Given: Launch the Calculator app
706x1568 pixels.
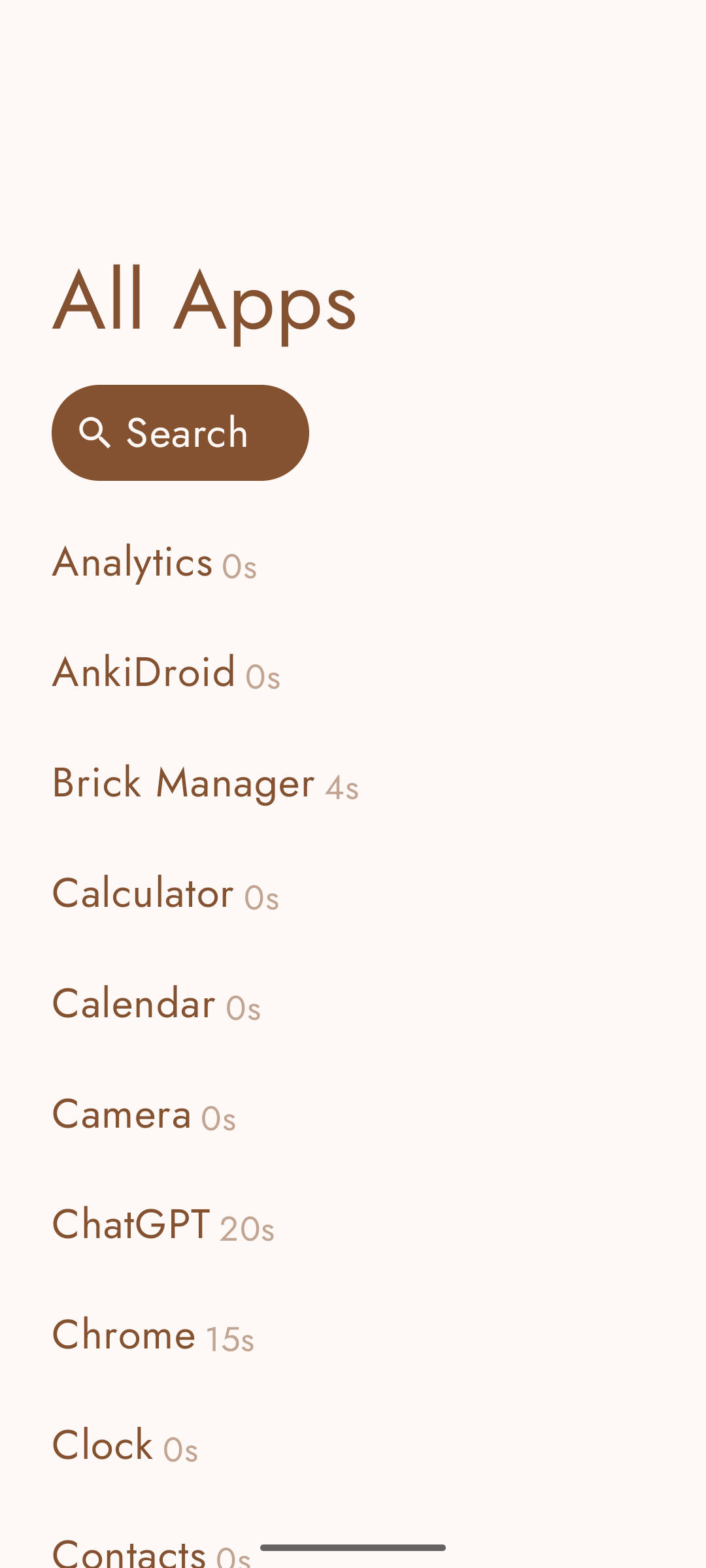Looking at the screenshot, I should click(143, 893).
